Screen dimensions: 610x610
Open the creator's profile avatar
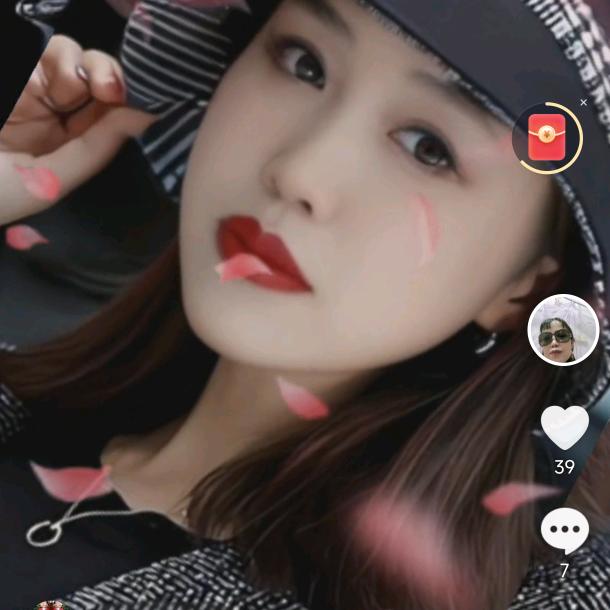point(563,330)
